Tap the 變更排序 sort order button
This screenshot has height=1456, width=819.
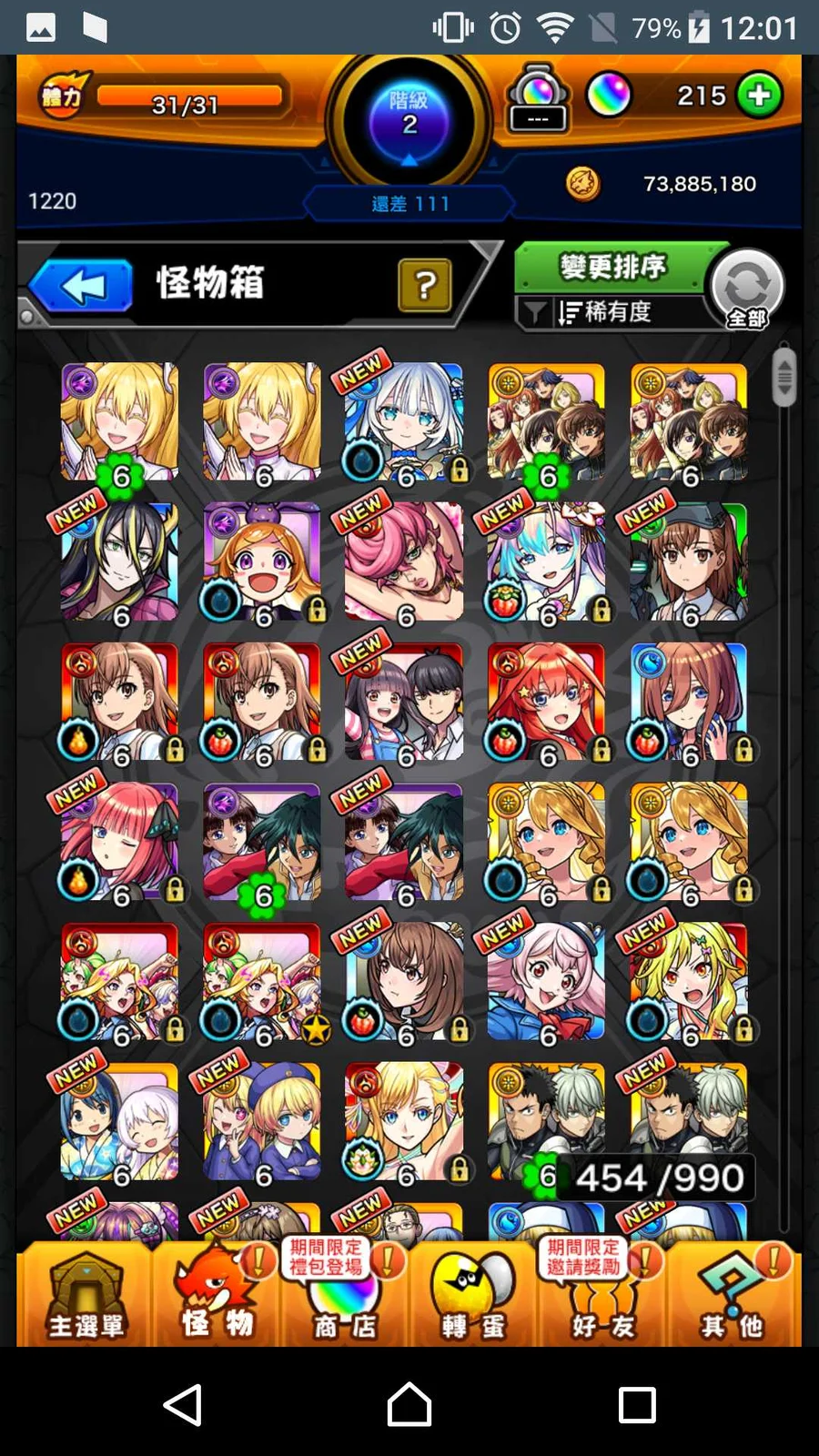612,268
